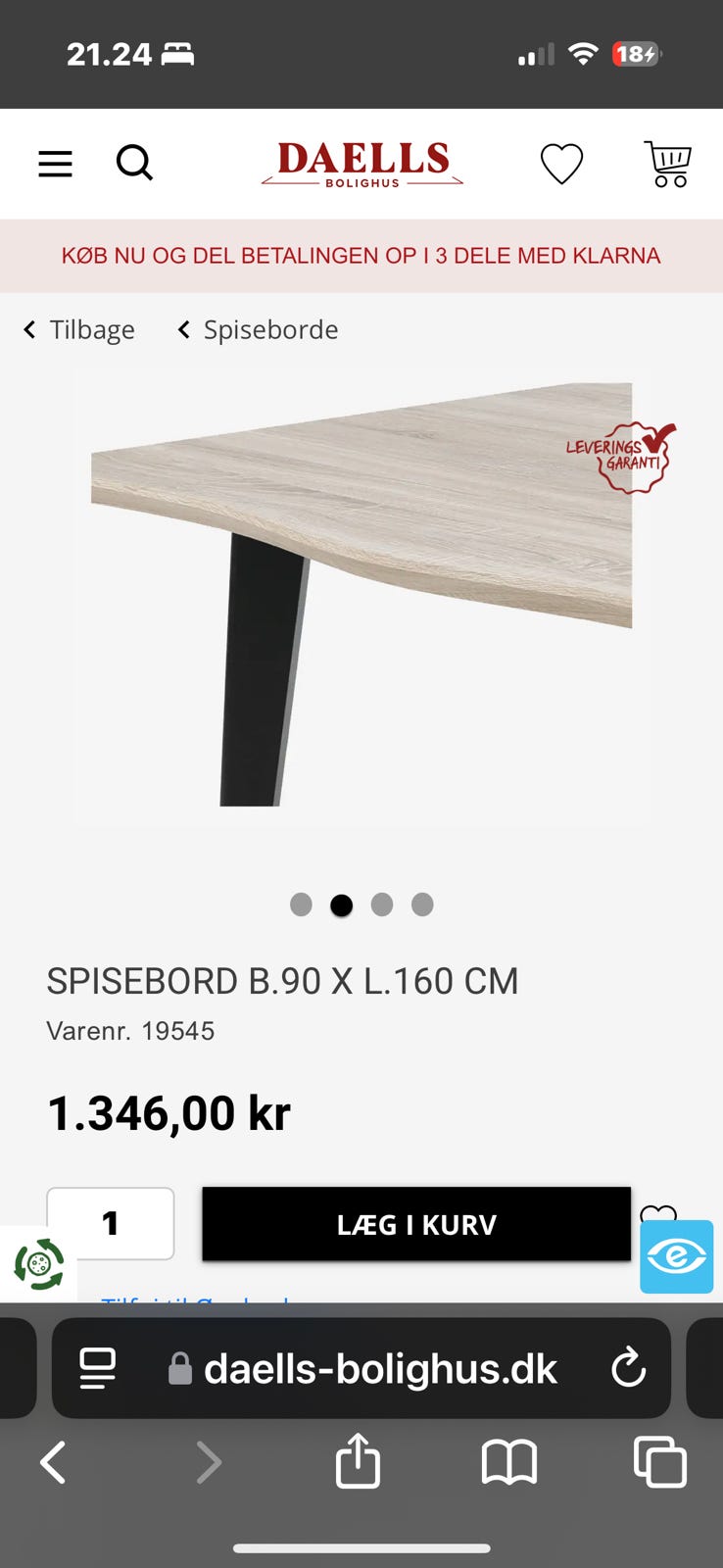Open the green cookie settings icon
The image size is (723, 1568).
click(x=39, y=1264)
